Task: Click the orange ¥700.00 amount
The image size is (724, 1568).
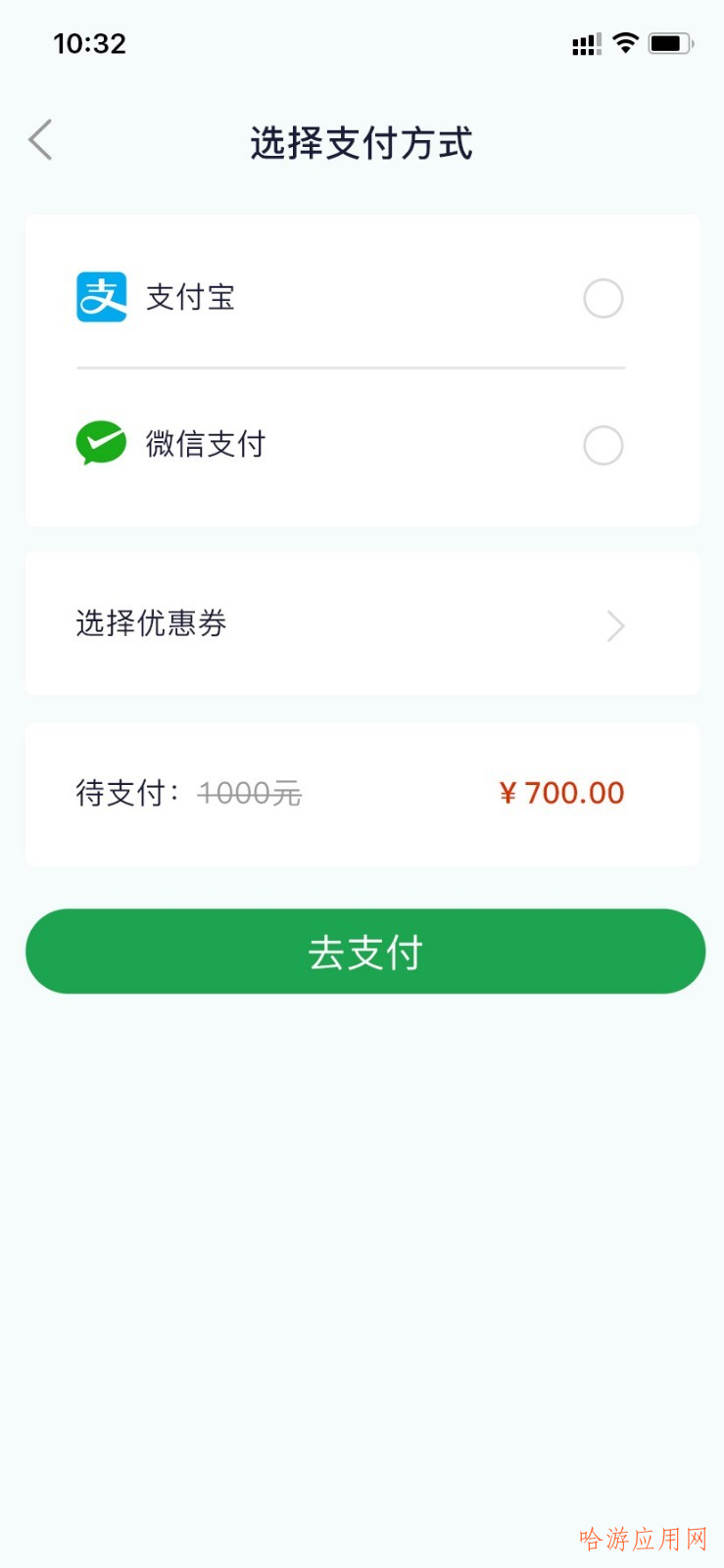Action: pos(561,793)
